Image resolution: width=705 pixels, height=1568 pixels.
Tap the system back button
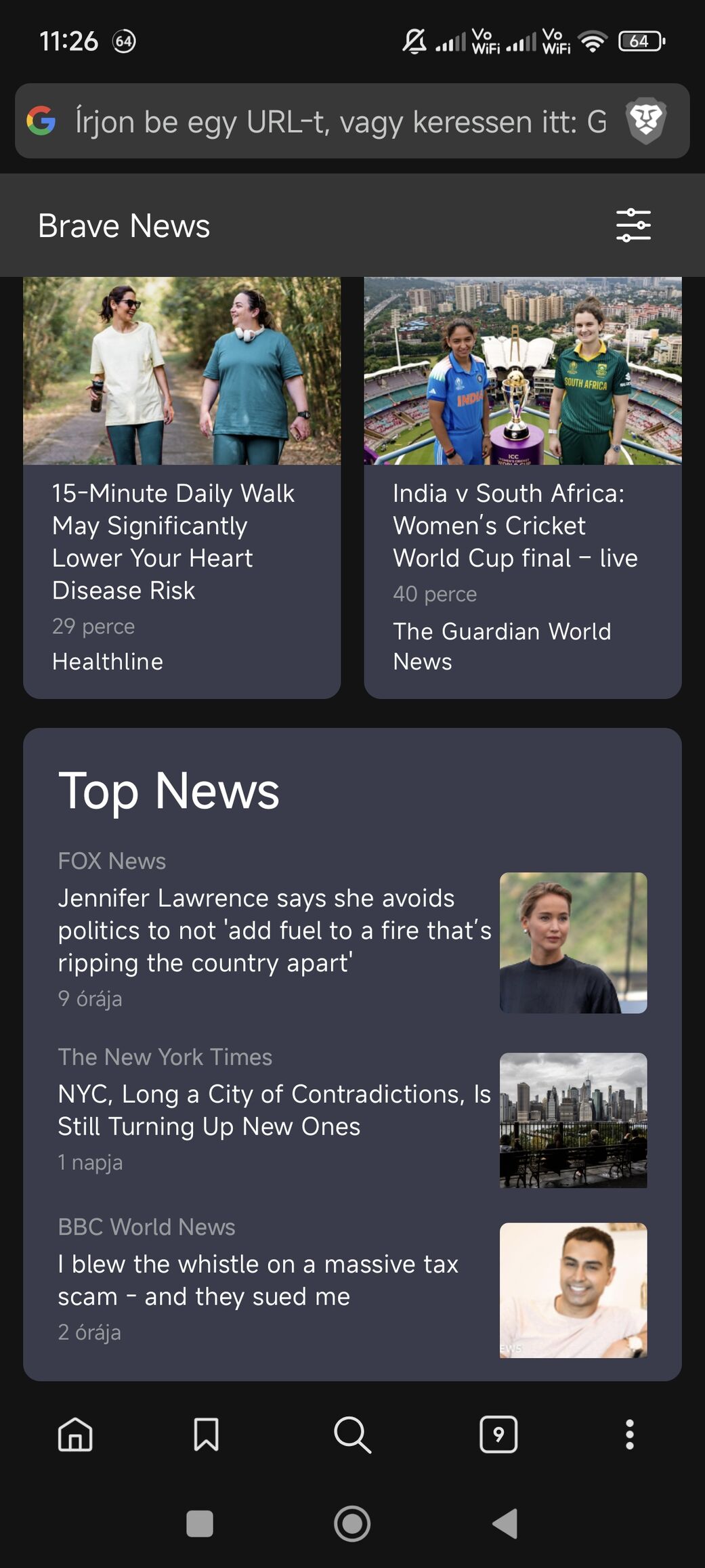(x=505, y=1524)
